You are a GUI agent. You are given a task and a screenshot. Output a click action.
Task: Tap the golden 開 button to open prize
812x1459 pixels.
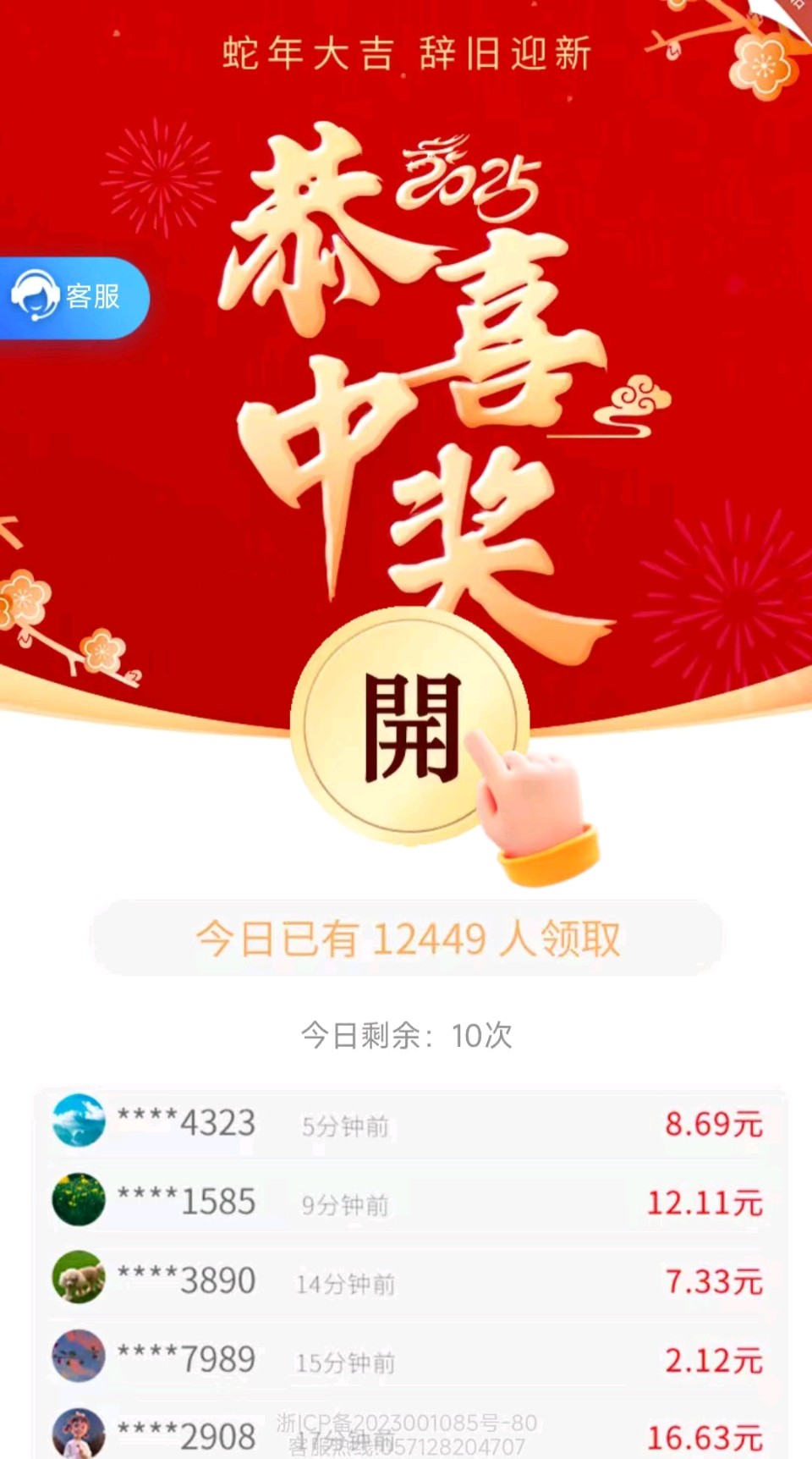(x=410, y=726)
